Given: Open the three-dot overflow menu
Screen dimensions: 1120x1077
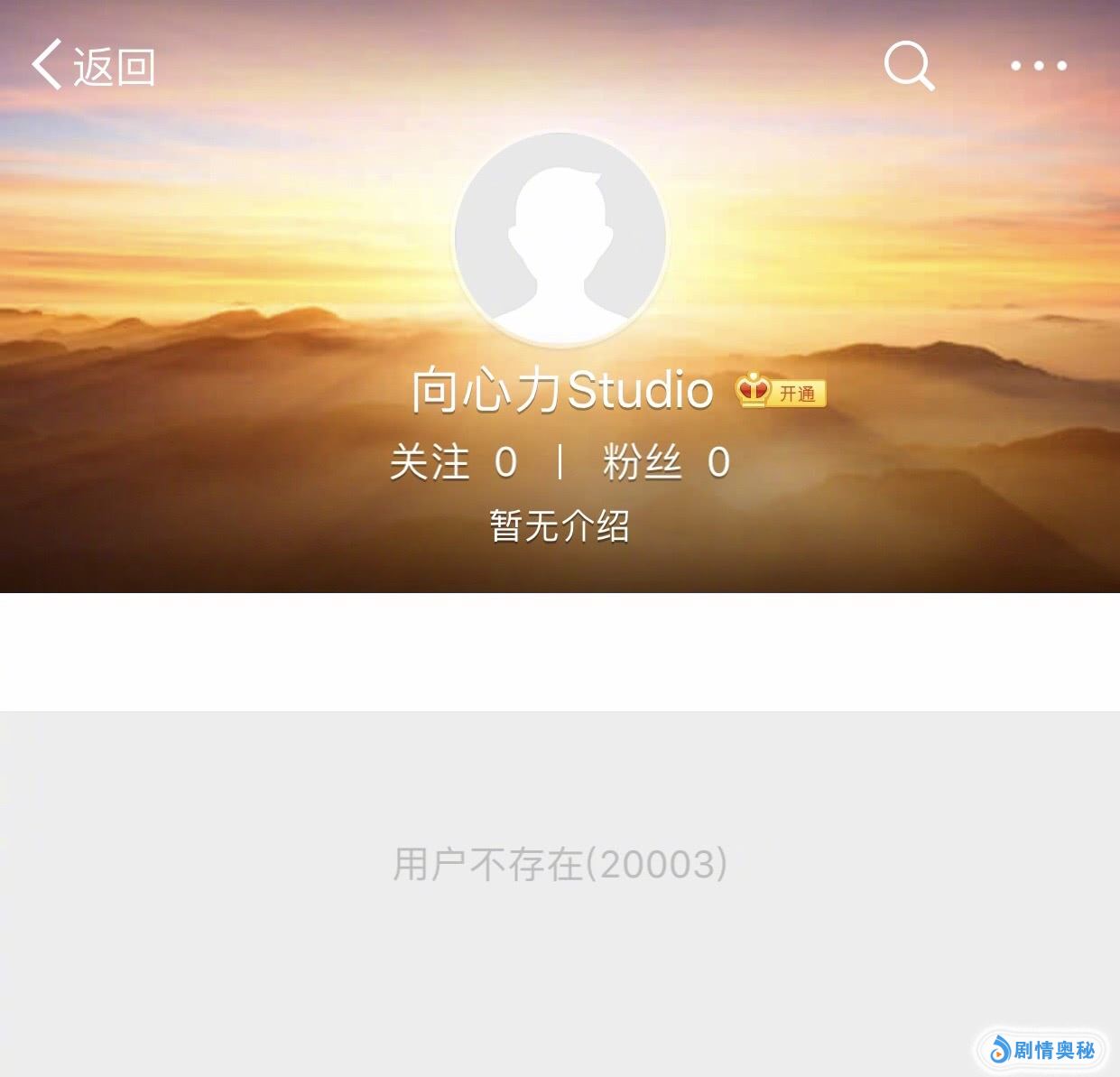Looking at the screenshot, I should pos(1038,66).
